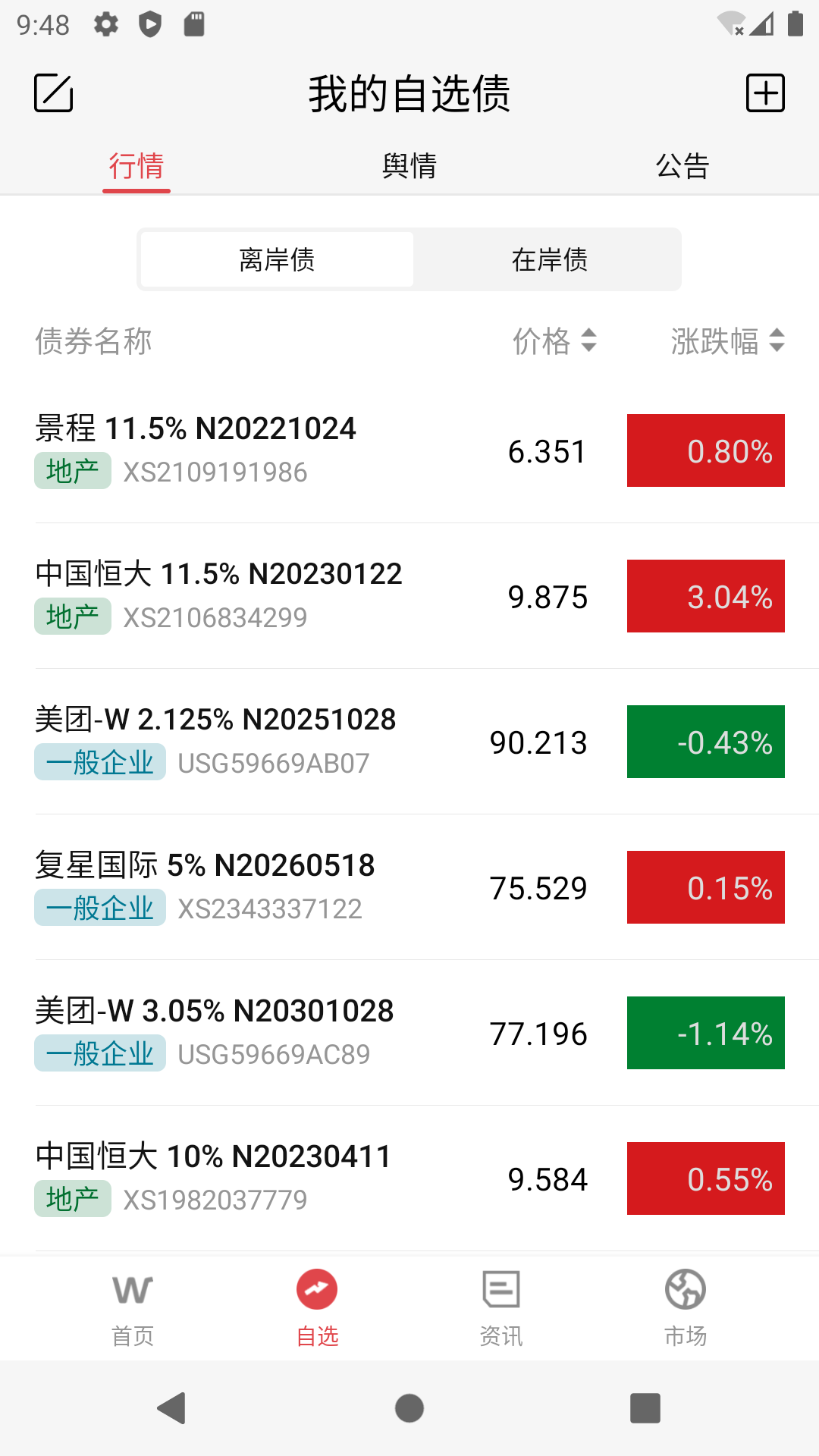Image resolution: width=819 pixels, height=1456 pixels.
Task: Switch to the 舆情 tab
Action: (x=409, y=165)
